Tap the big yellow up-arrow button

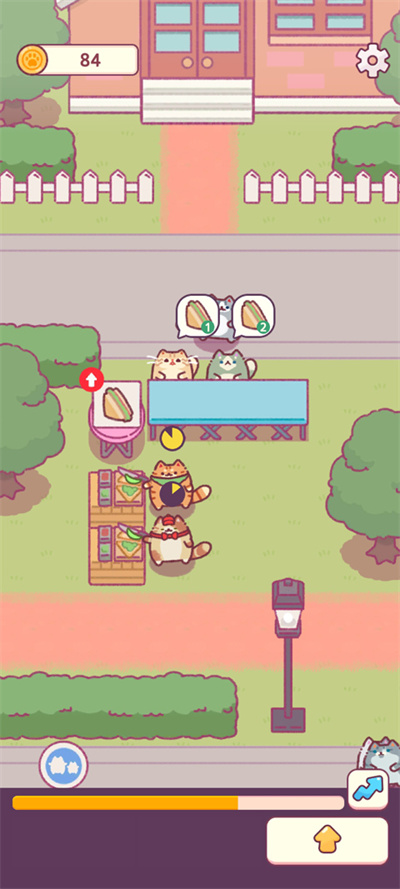[x=327, y=840]
